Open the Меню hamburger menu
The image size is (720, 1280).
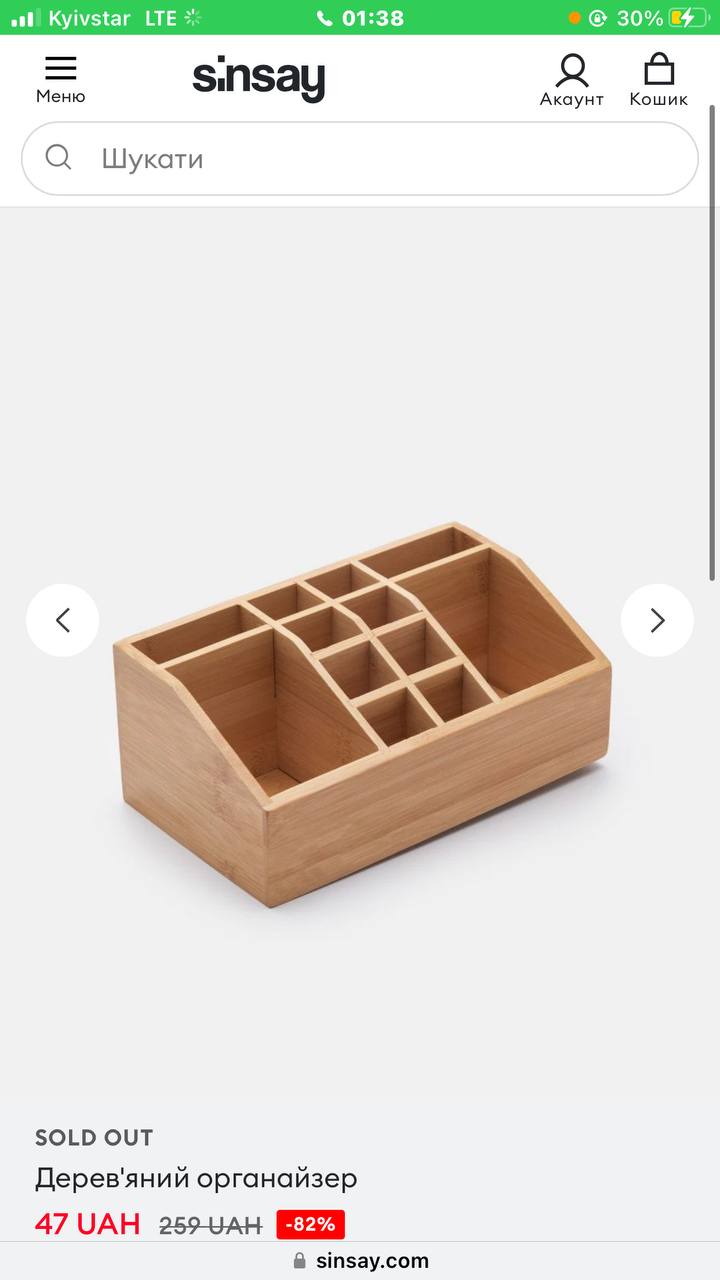[61, 80]
